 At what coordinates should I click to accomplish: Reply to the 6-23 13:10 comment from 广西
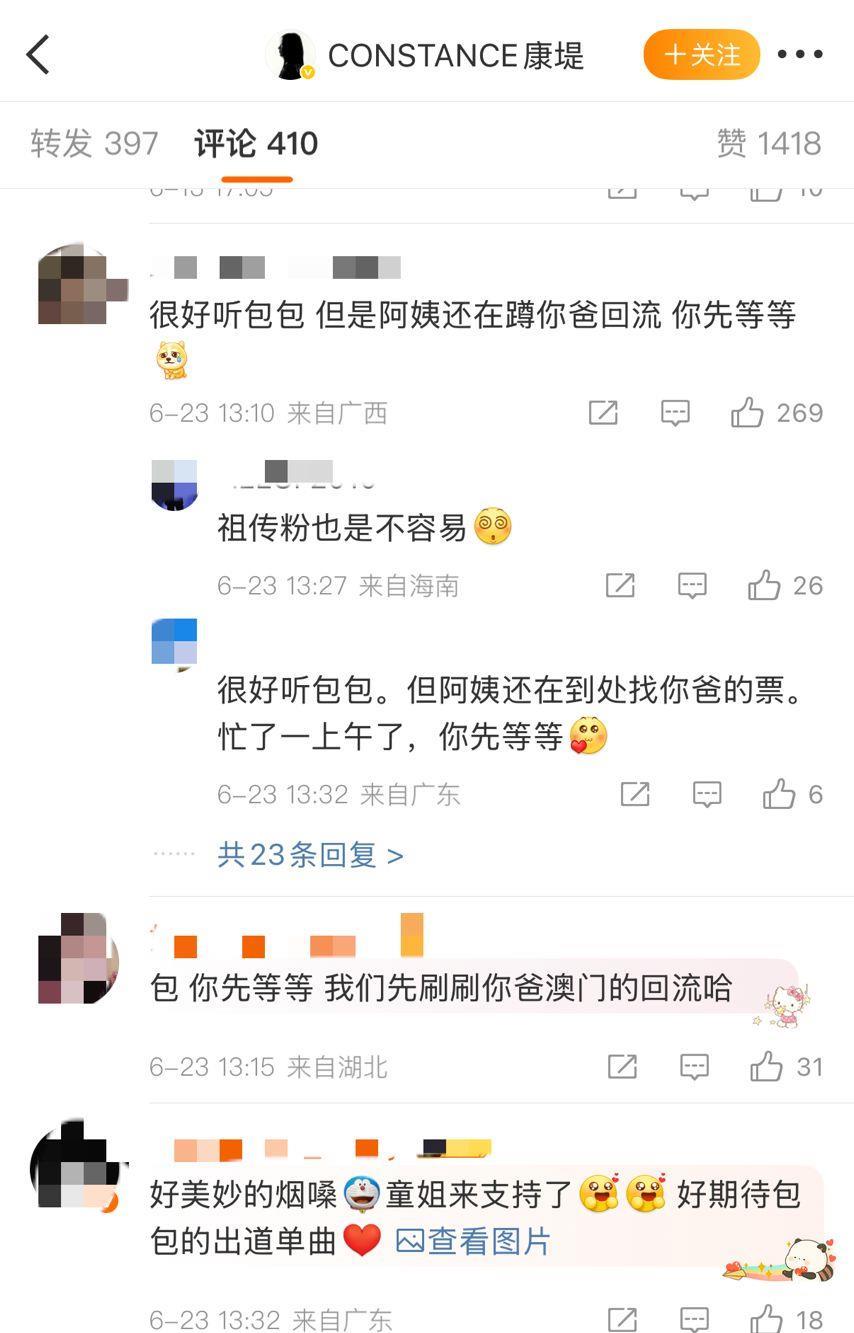coord(676,413)
